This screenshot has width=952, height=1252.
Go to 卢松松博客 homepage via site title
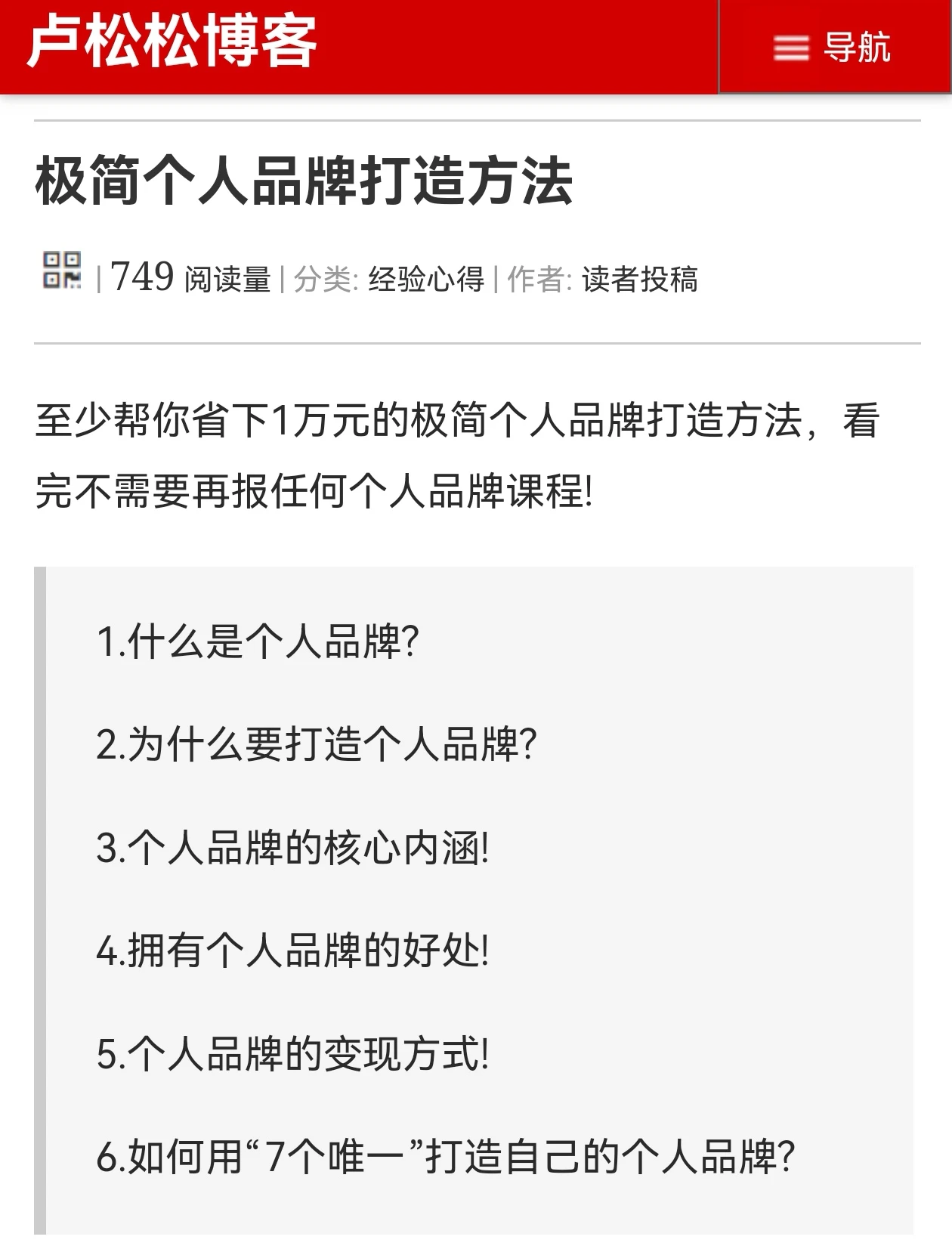[x=172, y=42]
